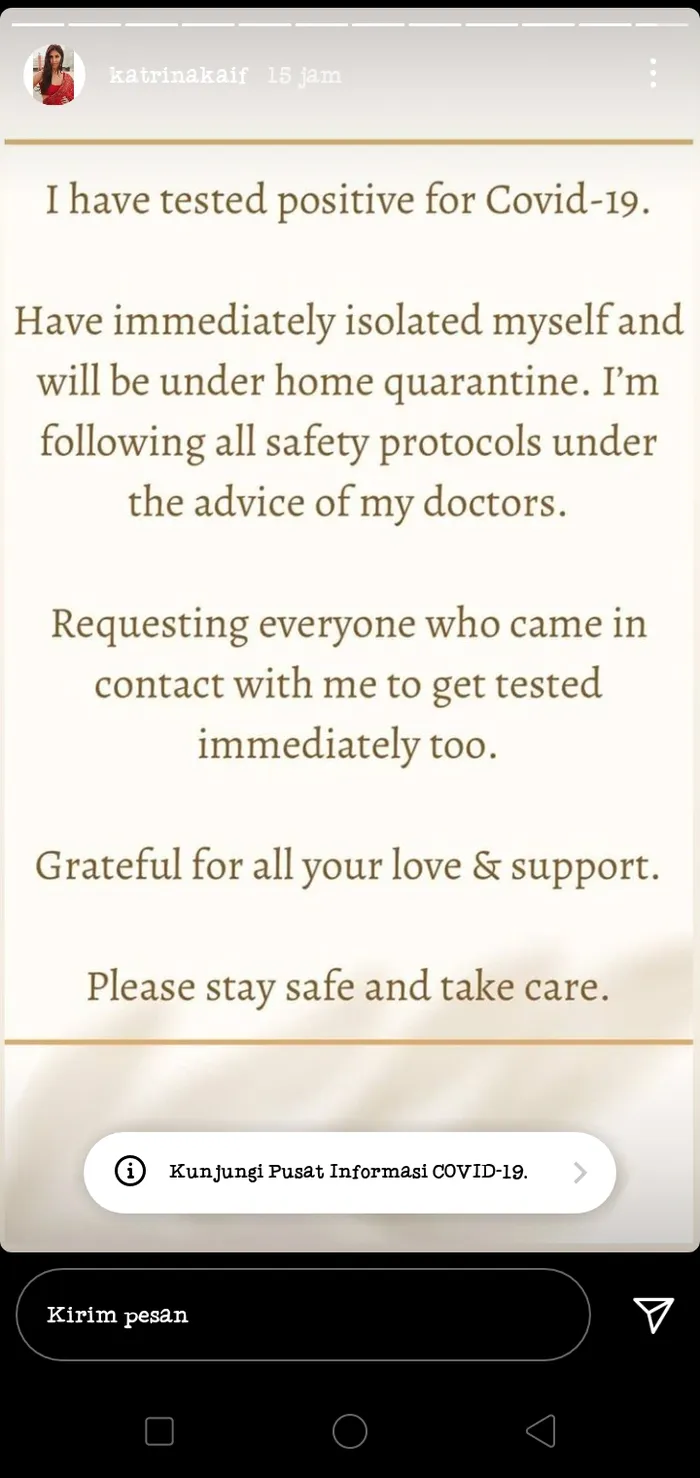Open katrinakaif's profile picture

(54, 75)
